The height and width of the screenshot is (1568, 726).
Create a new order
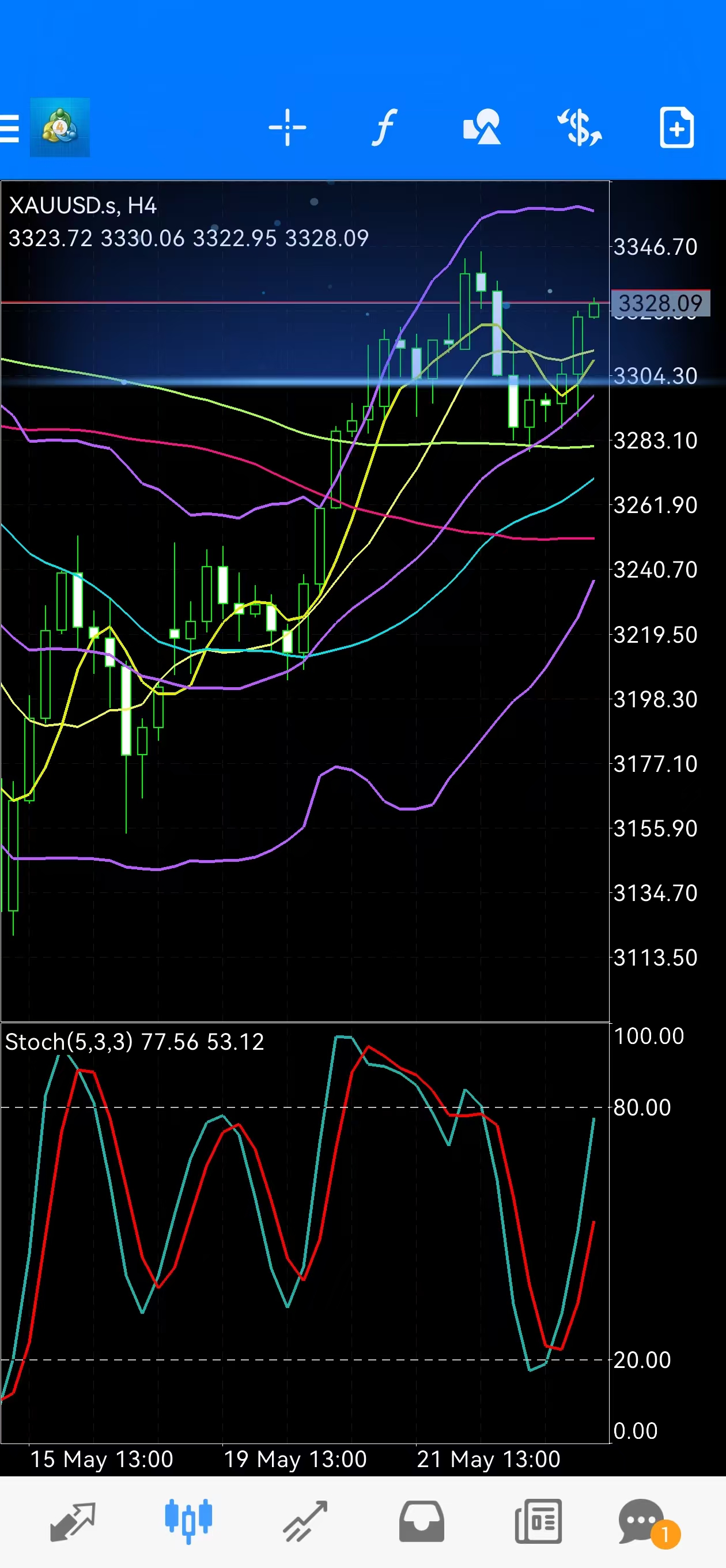(x=676, y=128)
